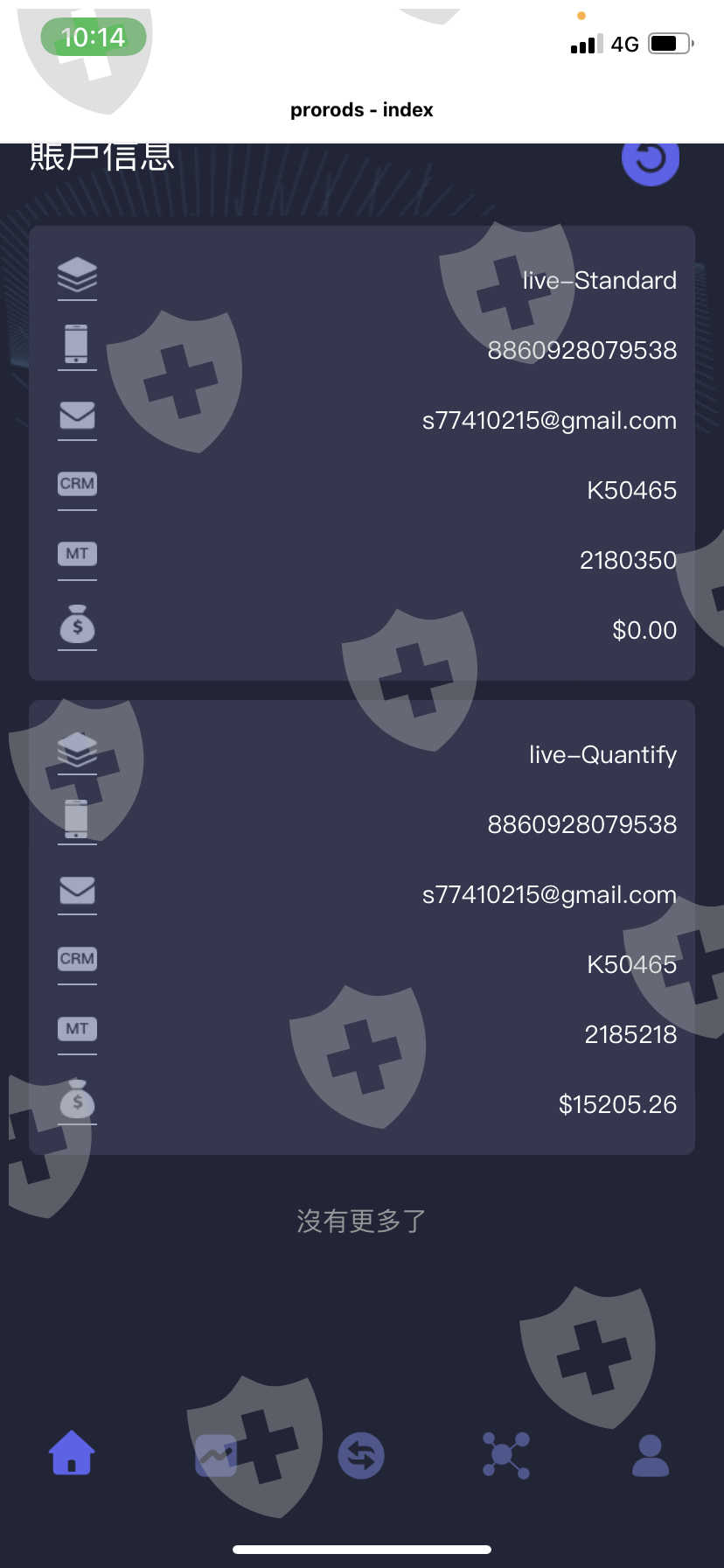Open the live-Quantify account card
724x1568 pixels.
coord(362,927)
